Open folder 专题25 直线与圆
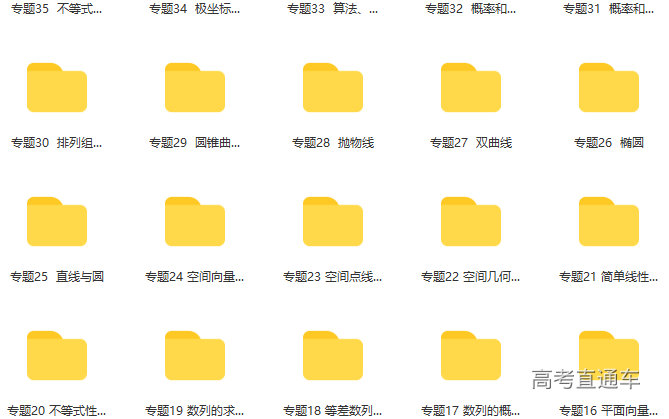Image resolution: width=669 pixels, height=419 pixels. tap(57, 223)
